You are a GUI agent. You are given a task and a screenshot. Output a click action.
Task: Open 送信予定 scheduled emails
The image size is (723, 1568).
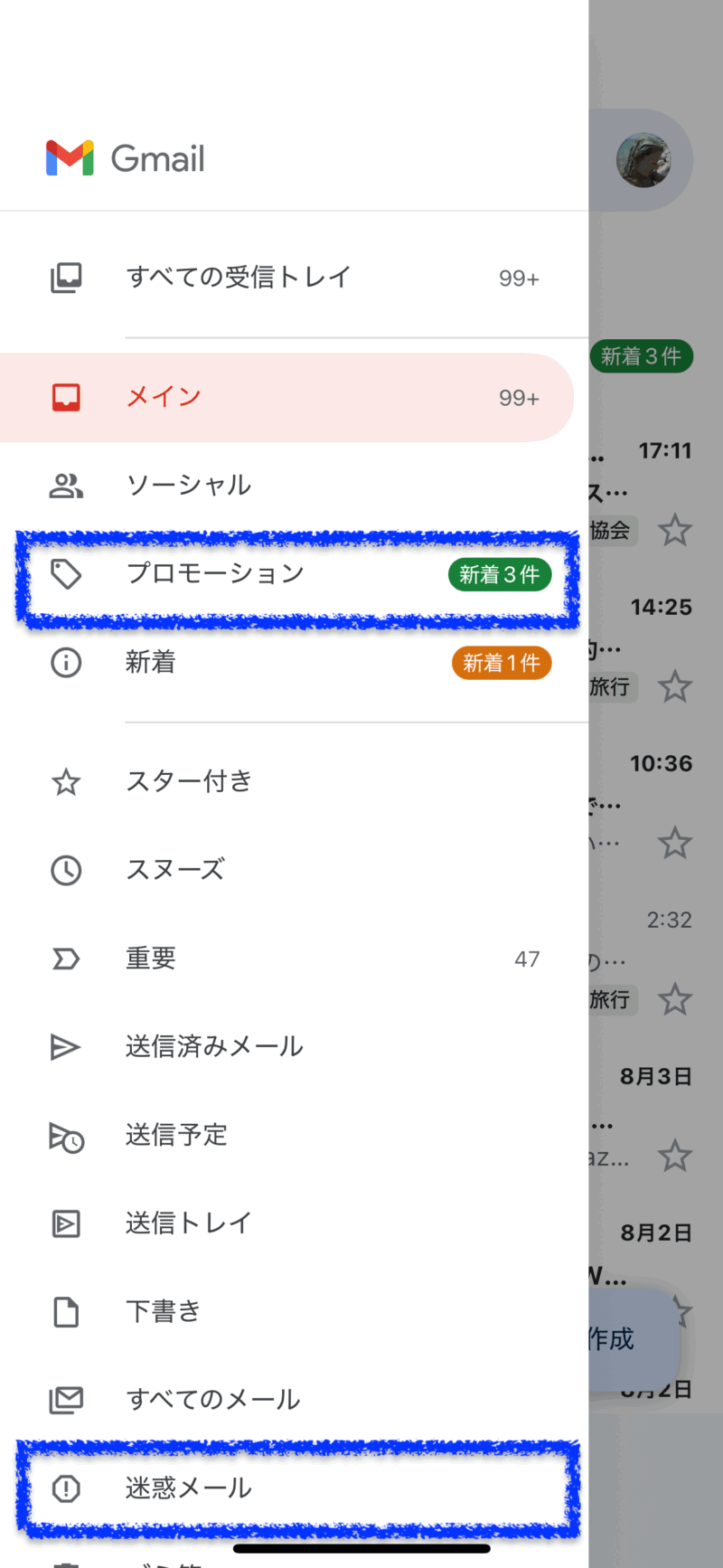[x=176, y=1136]
